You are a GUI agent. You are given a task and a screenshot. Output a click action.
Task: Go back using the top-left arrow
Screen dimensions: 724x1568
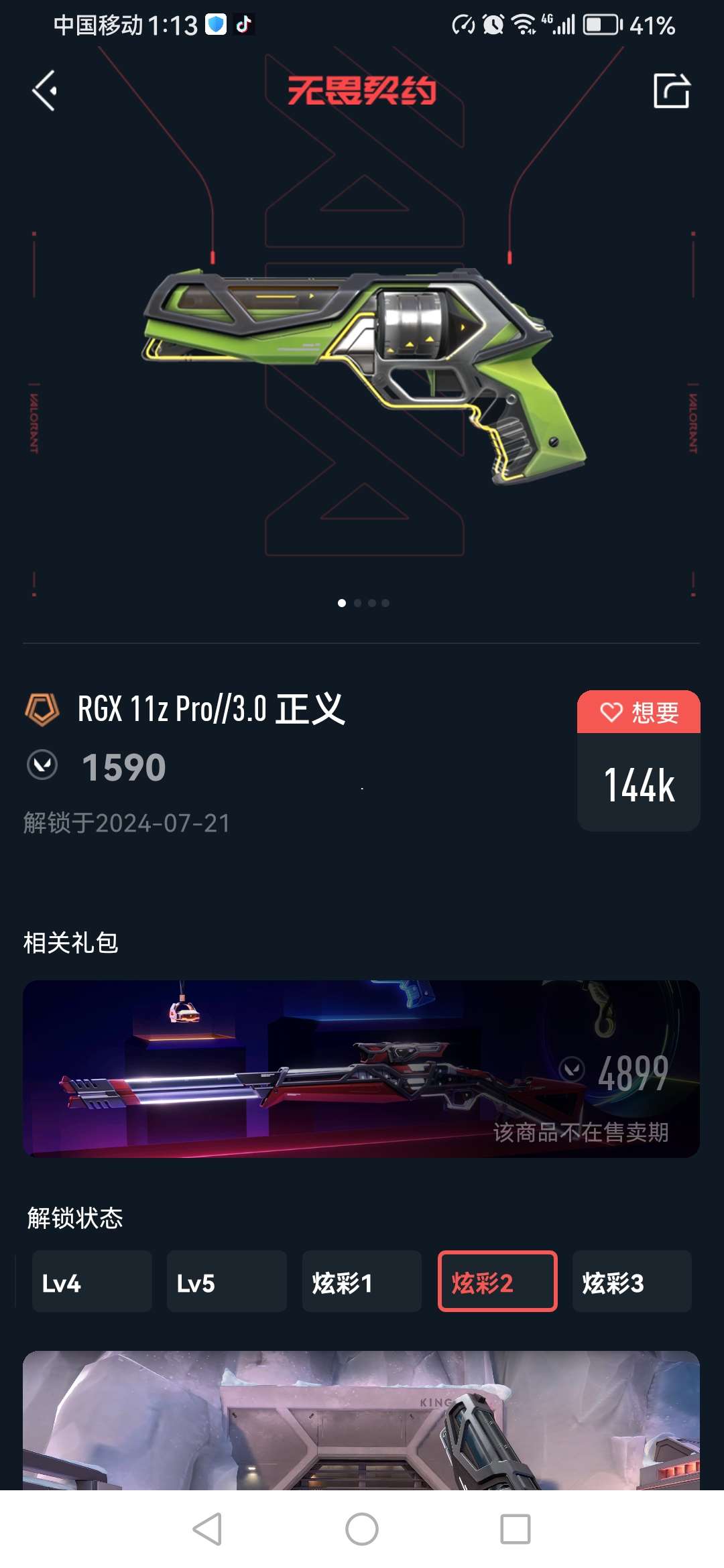point(45,90)
